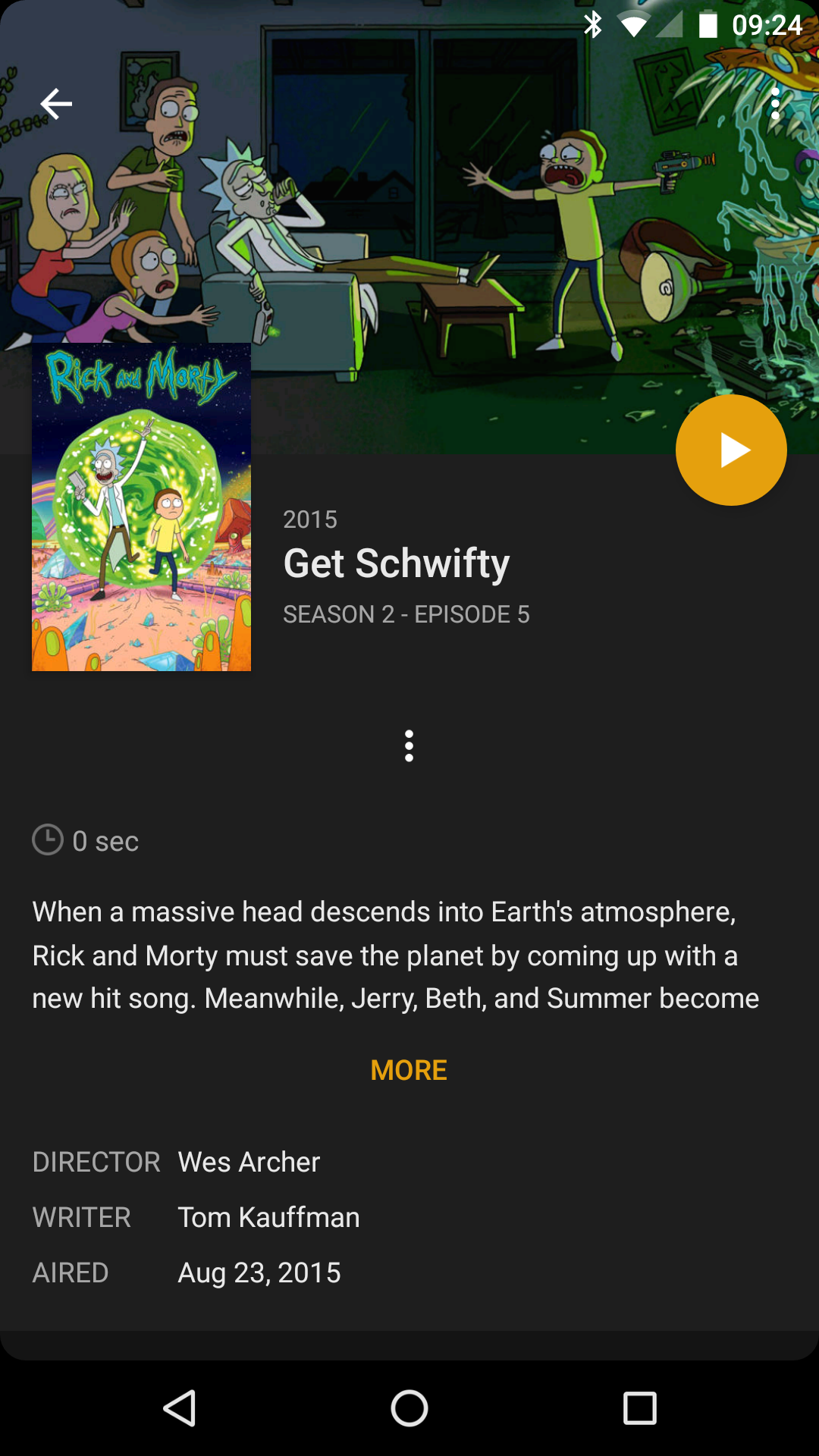Select the SEASON 2 EPISODE 5 label
Image resolution: width=819 pixels, height=1456 pixels.
pyautogui.click(x=407, y=614)
